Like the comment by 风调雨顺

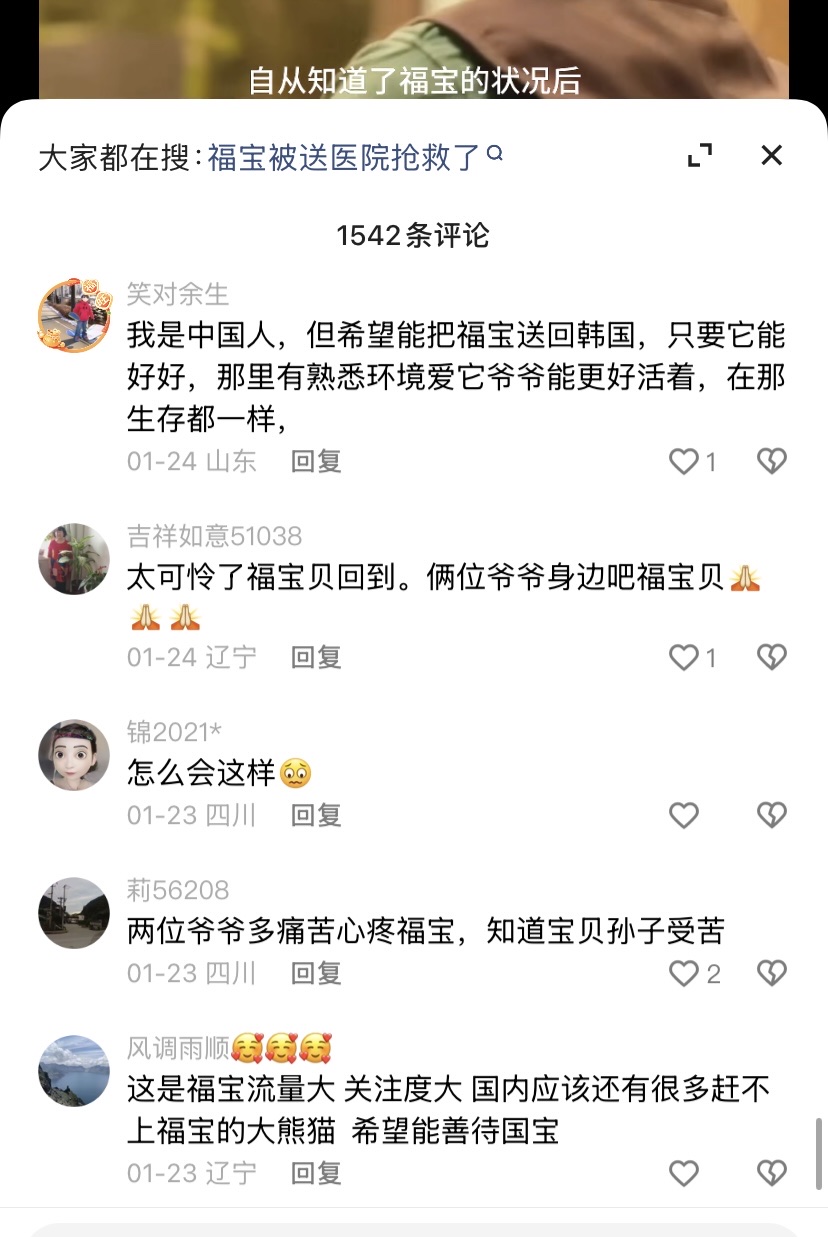coord(684,1173)
